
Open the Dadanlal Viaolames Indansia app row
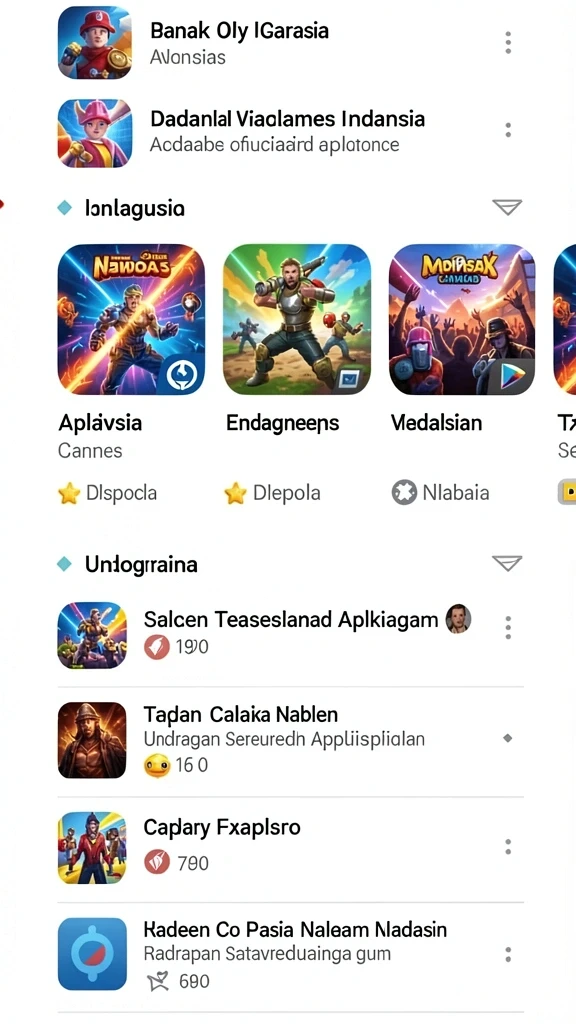[291, 133]
